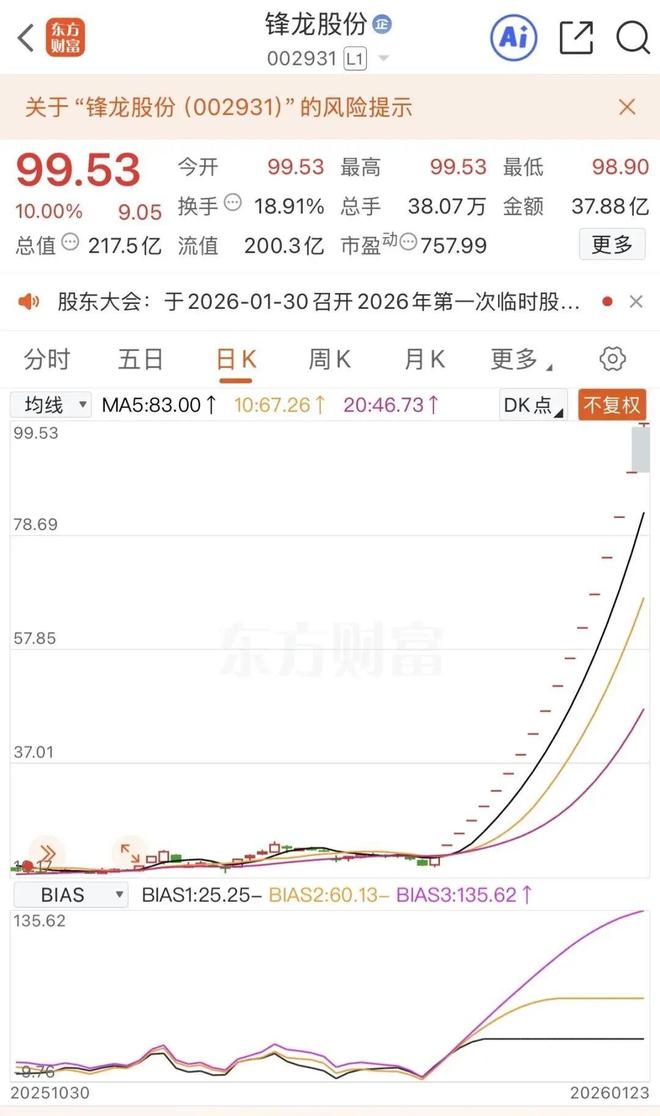
Task: Expand the 更多 chart period options
Action: (x=520, y=359)
